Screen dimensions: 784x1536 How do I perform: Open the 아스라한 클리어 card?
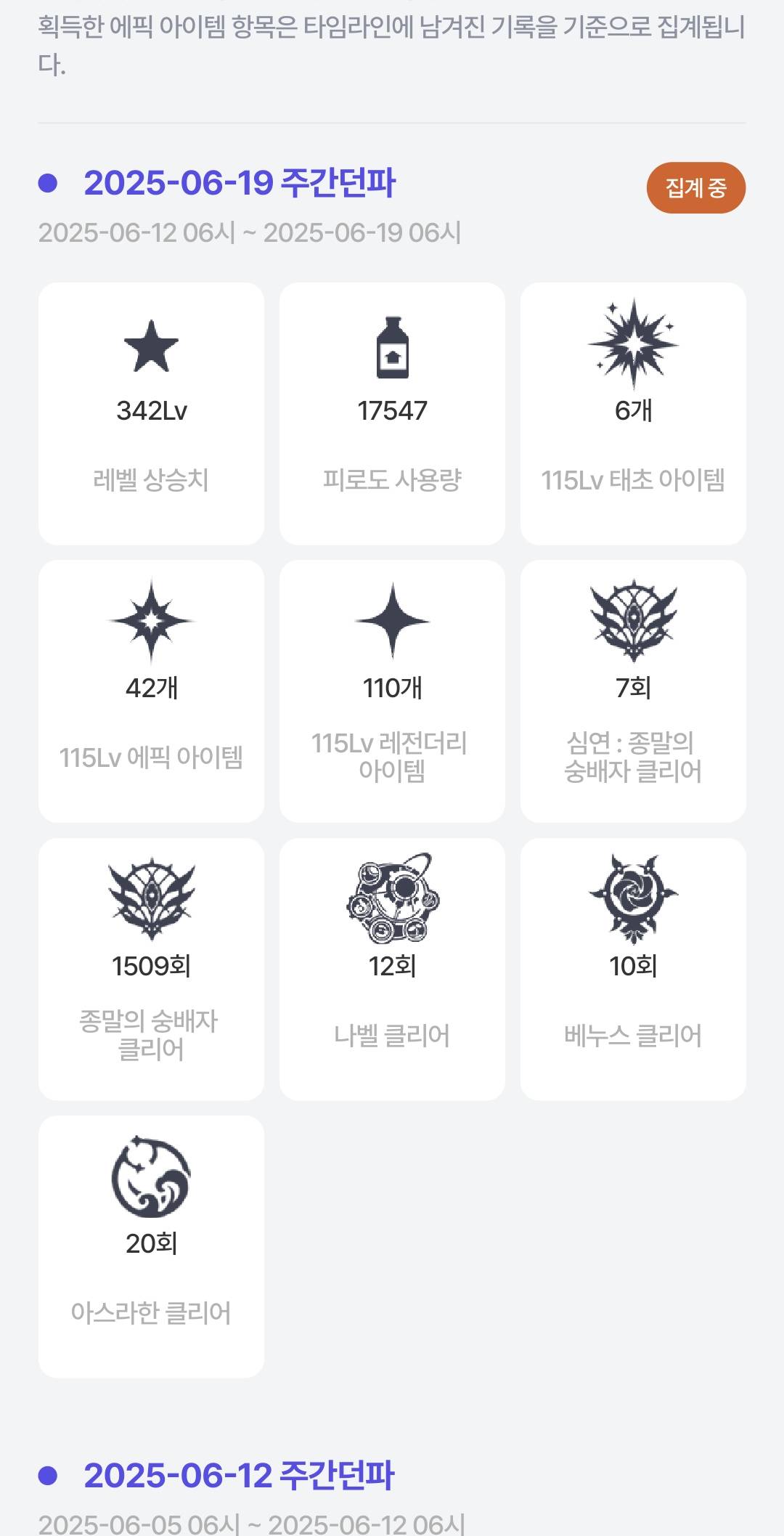151,1246
